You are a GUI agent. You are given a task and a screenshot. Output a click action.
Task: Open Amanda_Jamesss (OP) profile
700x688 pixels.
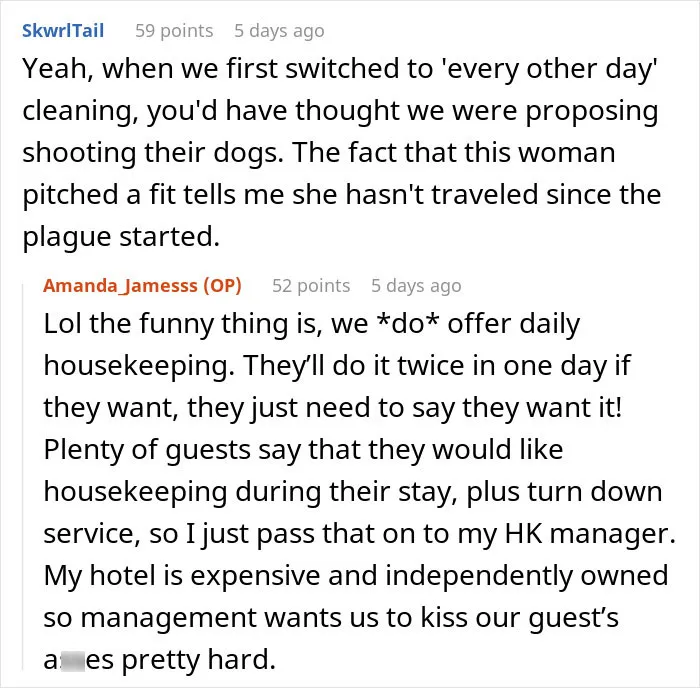point(142,285)
